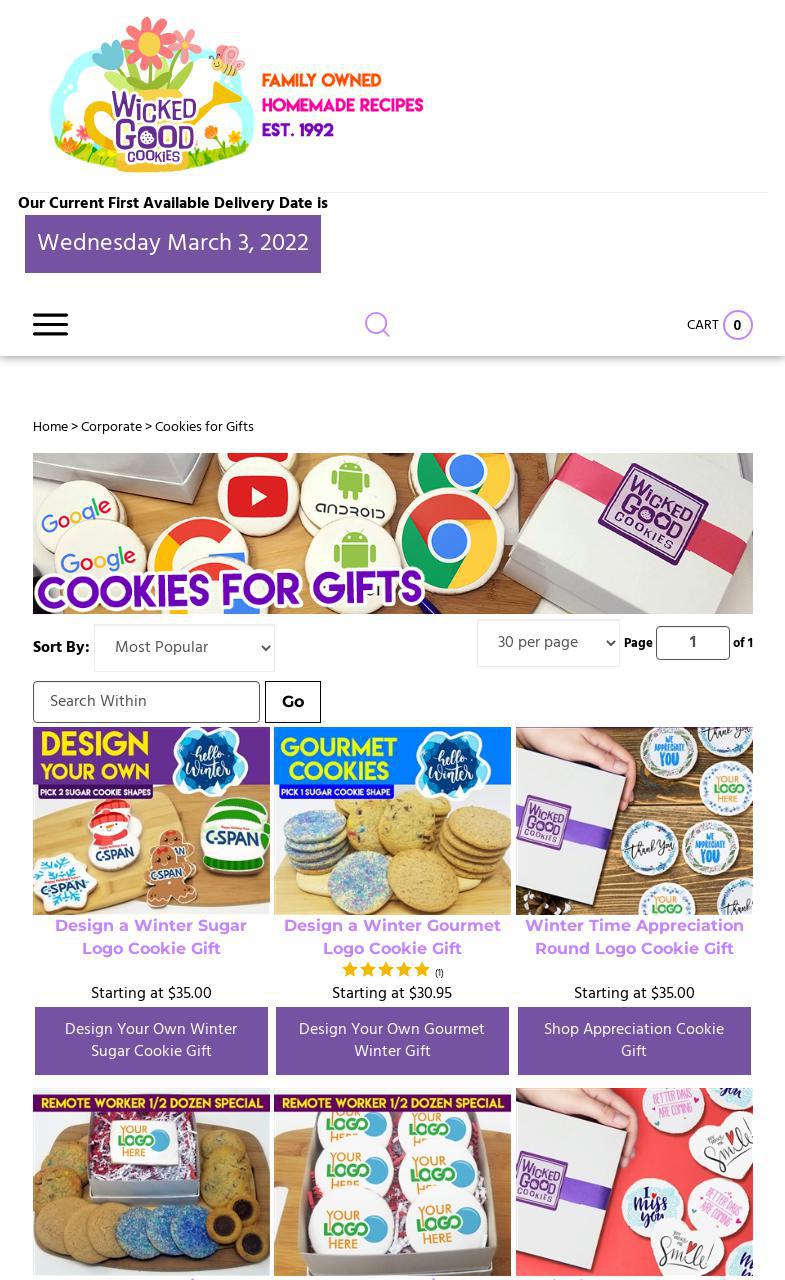The width and height of the screenshot is (785, 1280).
Task: Open the remote worker gourmet cookie box tile
Action: click(x=151, y=1182)
